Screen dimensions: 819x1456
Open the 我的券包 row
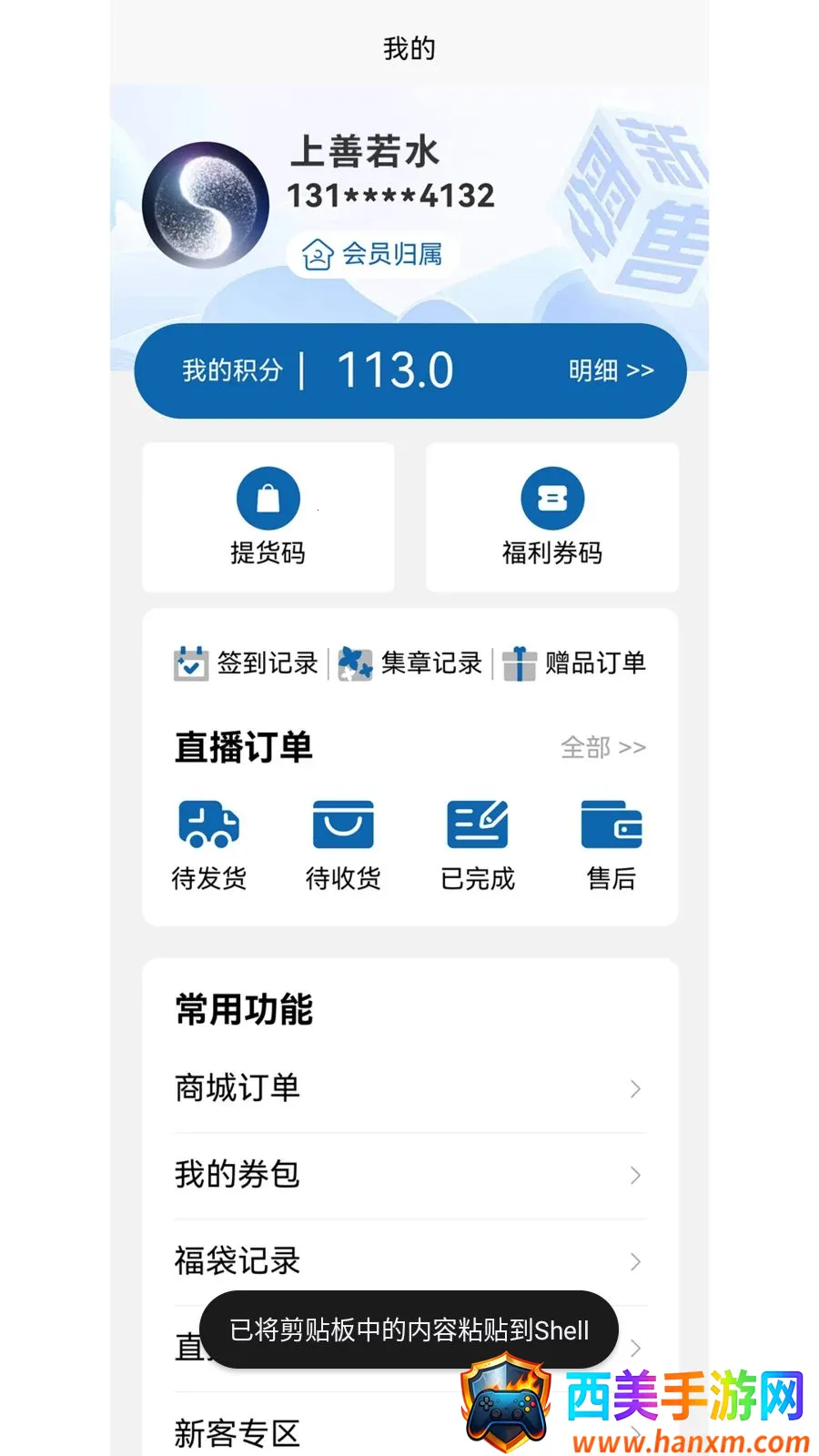point(409,1175)
